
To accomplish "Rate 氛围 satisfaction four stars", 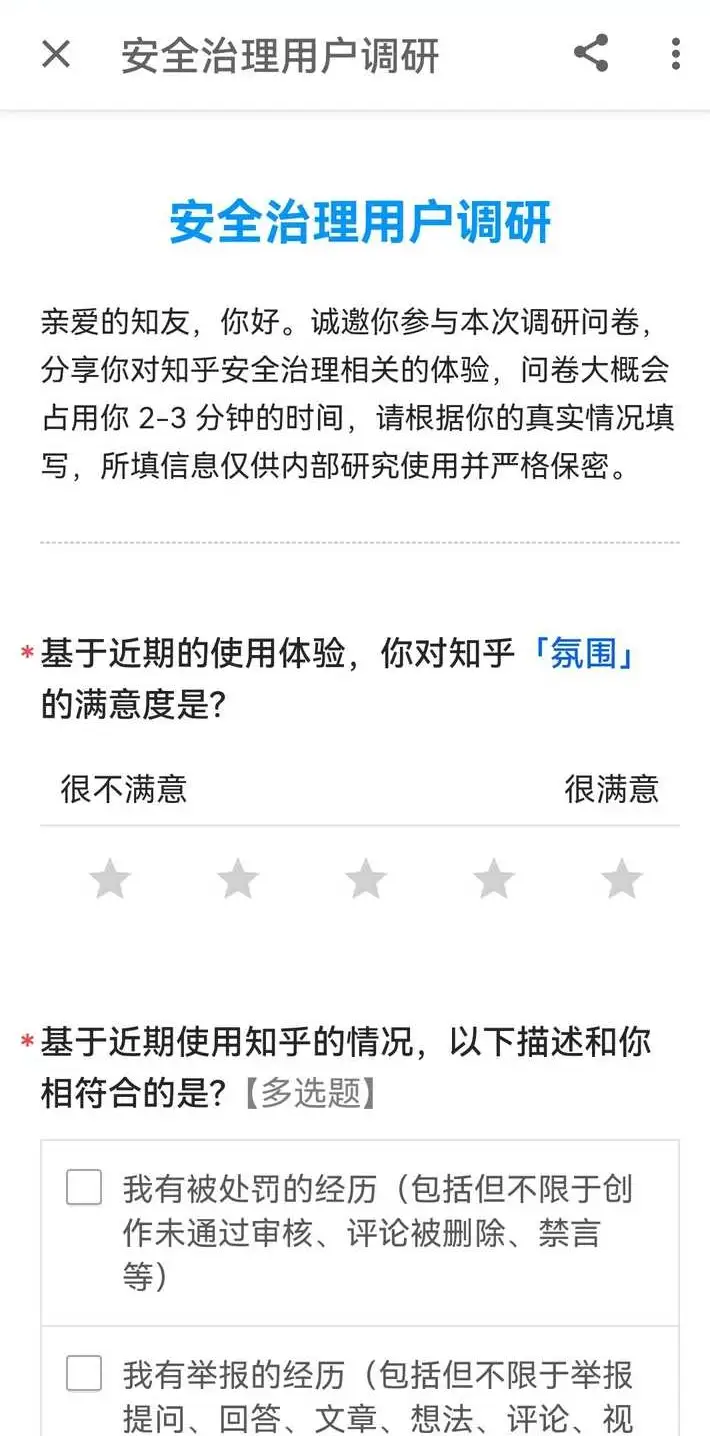I will 494,879.
